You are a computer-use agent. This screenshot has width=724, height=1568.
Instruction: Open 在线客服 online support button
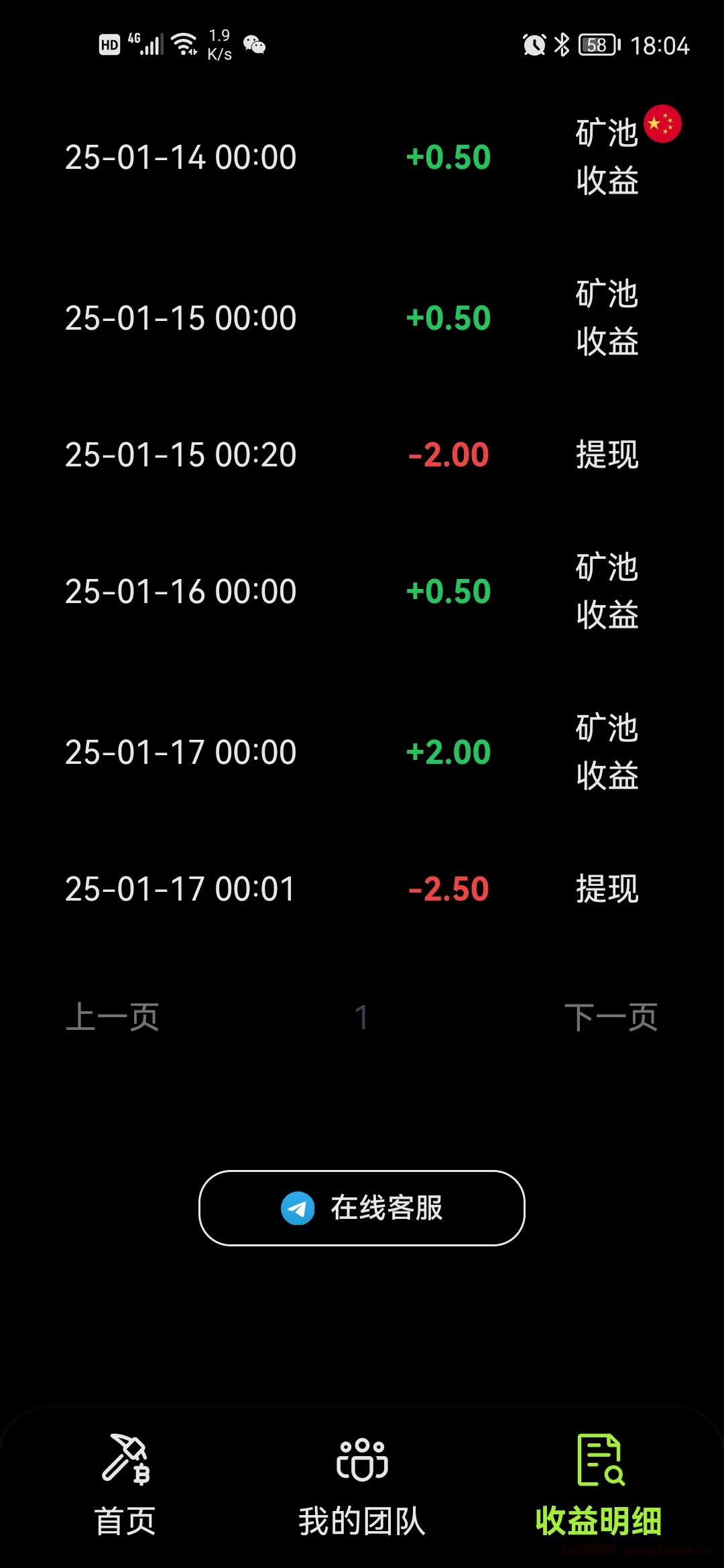click(362, 1208)
